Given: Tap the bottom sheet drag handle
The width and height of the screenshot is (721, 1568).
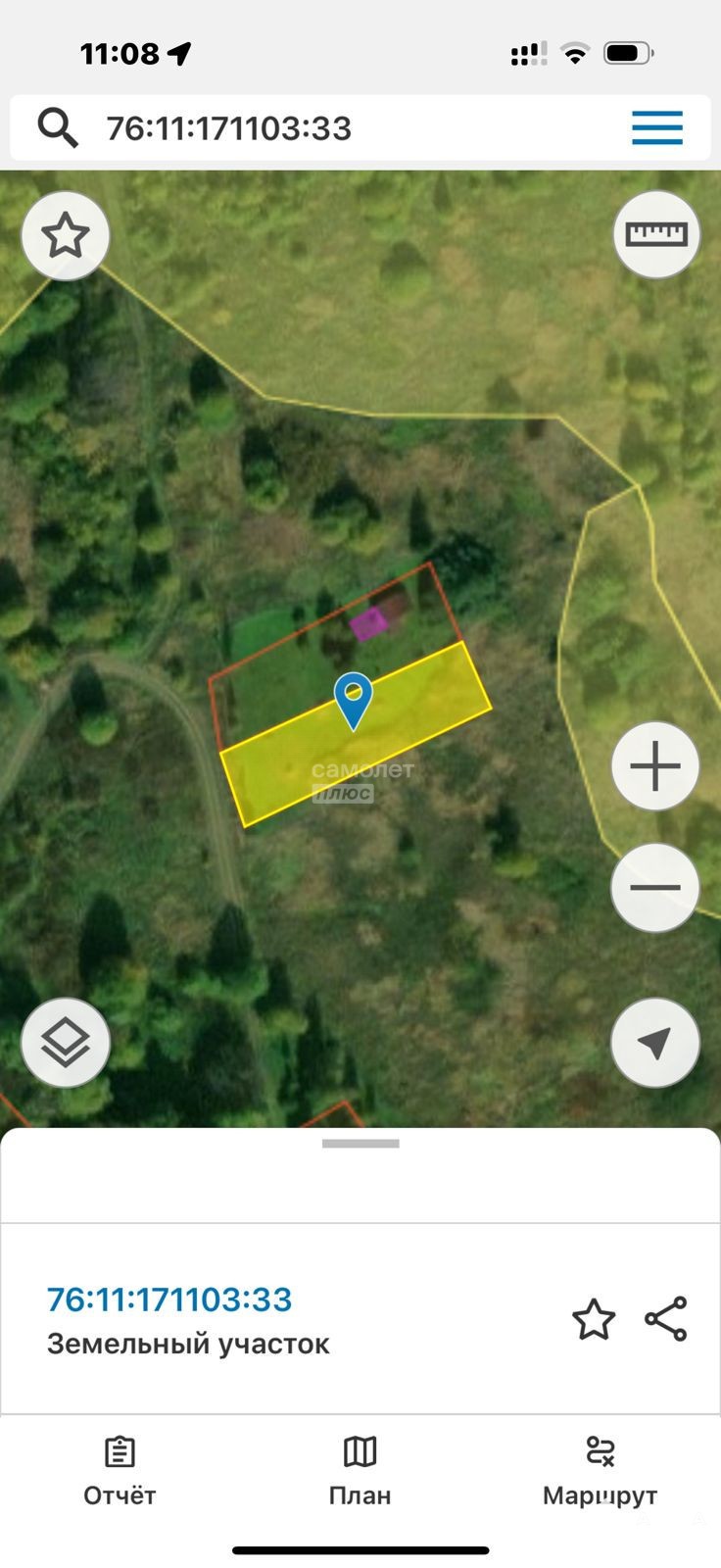Looking at the screenshot, I should click(360, 1144).
